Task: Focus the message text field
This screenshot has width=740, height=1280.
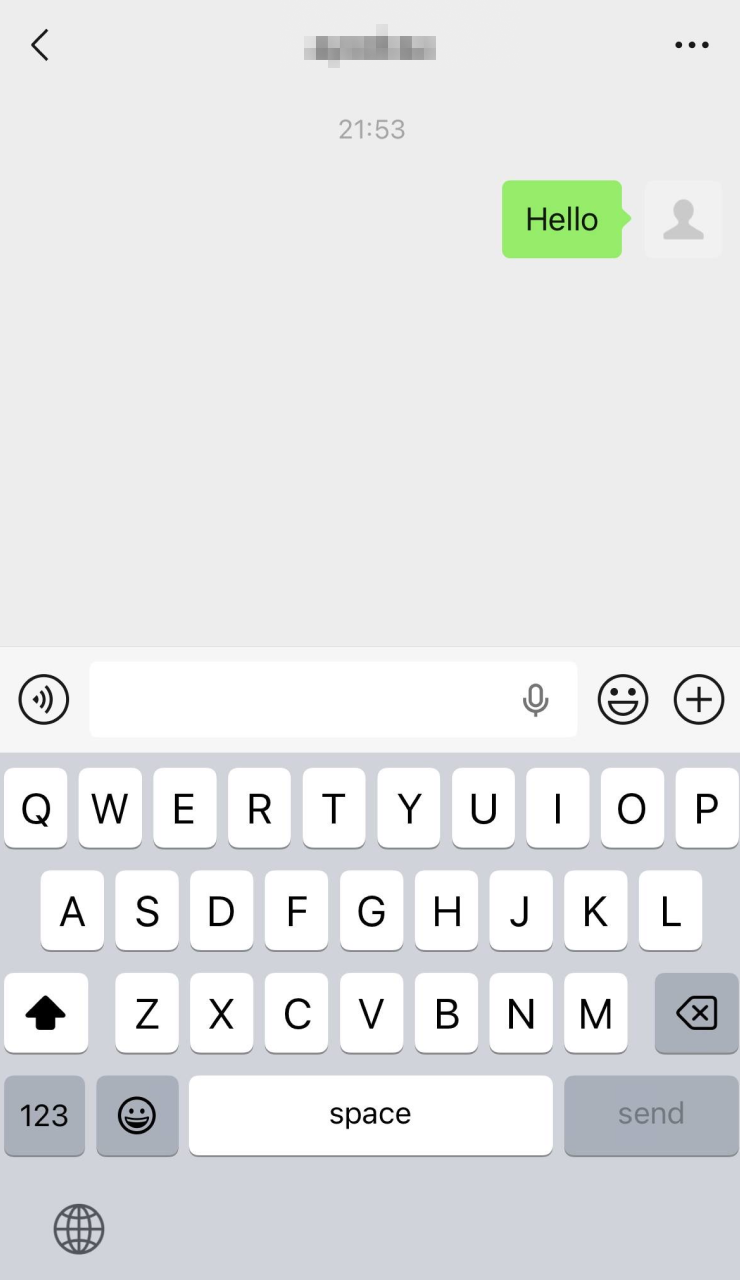Action: 300,699
